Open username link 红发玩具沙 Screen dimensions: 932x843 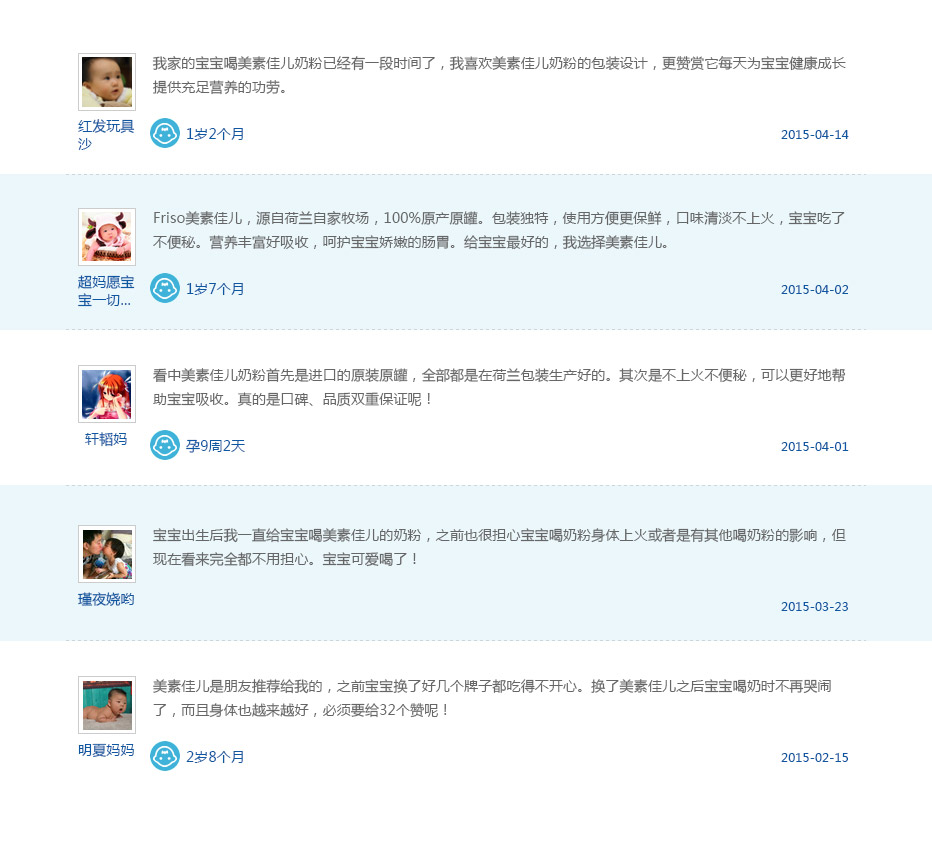[106, 135]
